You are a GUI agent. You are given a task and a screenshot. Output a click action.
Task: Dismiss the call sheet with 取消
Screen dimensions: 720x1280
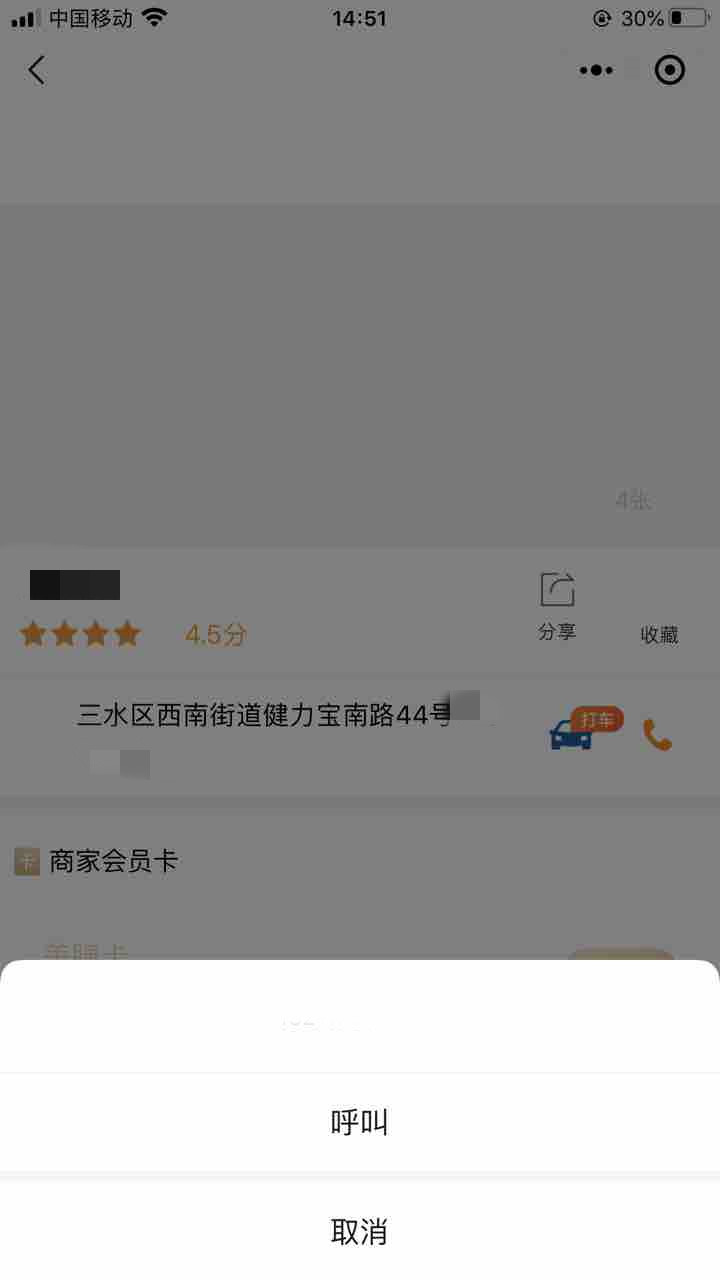click(x=360, y=1231)
